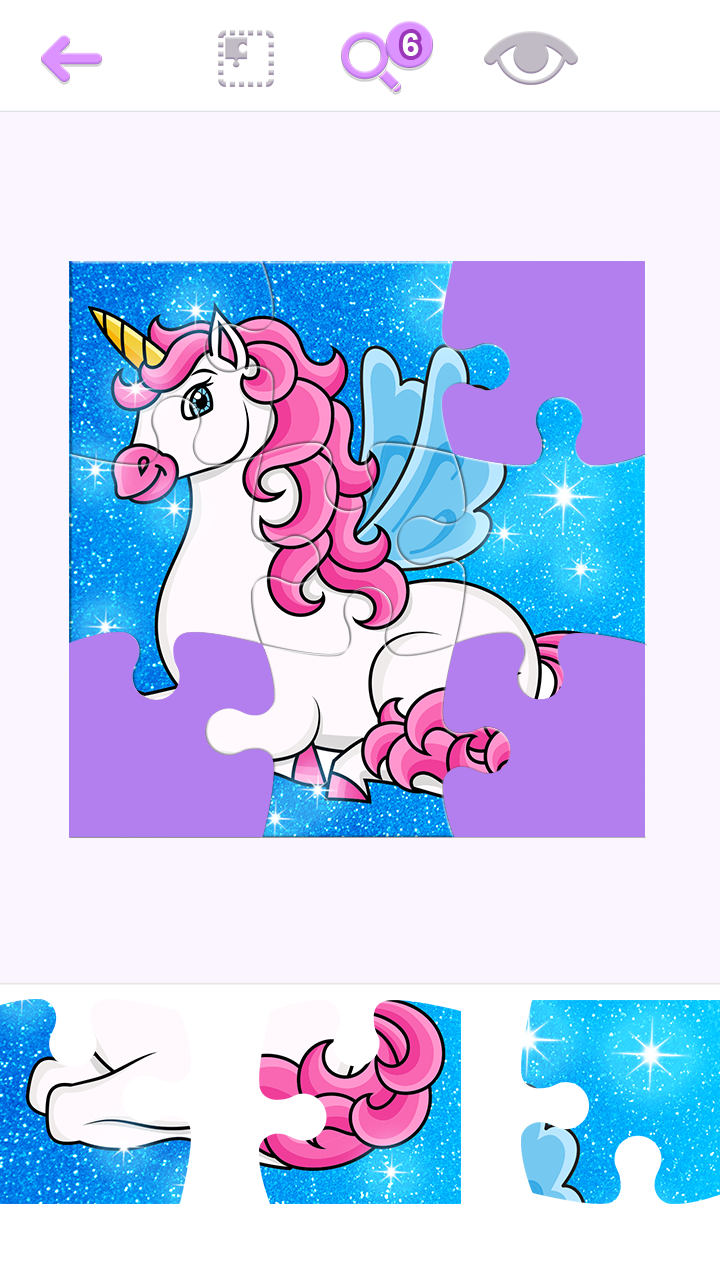Tap the back arrow to leave the puzzle
This screenshot has height=1280, width=720.
(70, 57)
